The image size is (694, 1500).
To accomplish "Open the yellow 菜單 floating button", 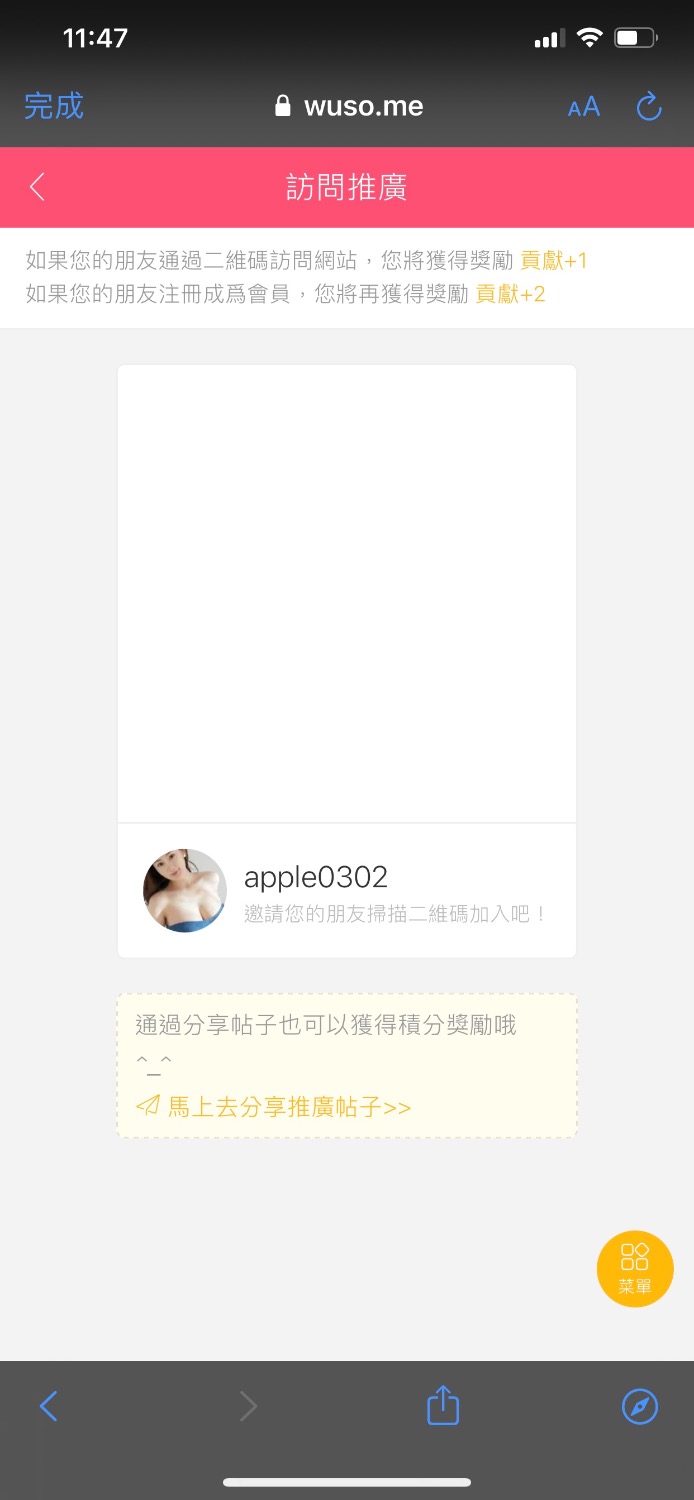I will point(635,1269).
